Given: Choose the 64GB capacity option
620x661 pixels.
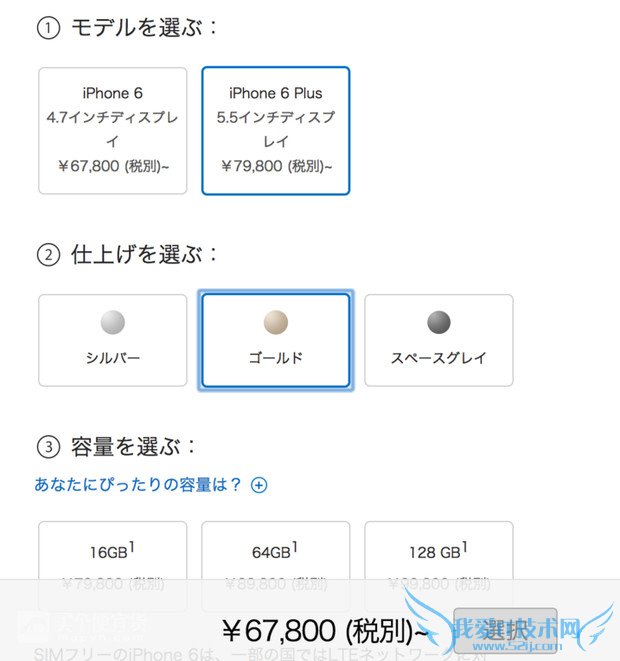Looking at the screenshot, I should (276, 550).
